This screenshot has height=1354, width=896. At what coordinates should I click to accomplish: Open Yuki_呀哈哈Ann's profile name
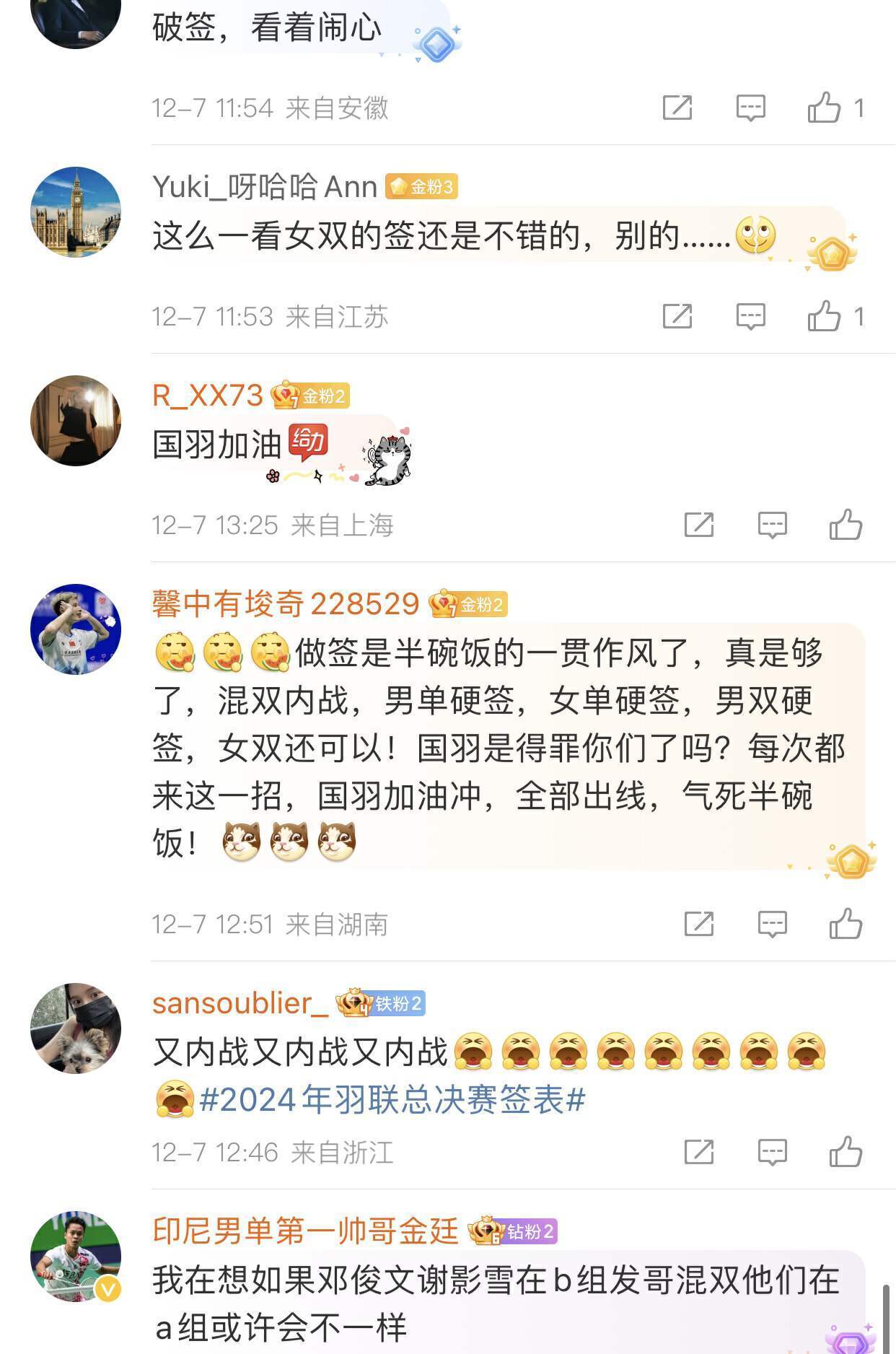265,187
